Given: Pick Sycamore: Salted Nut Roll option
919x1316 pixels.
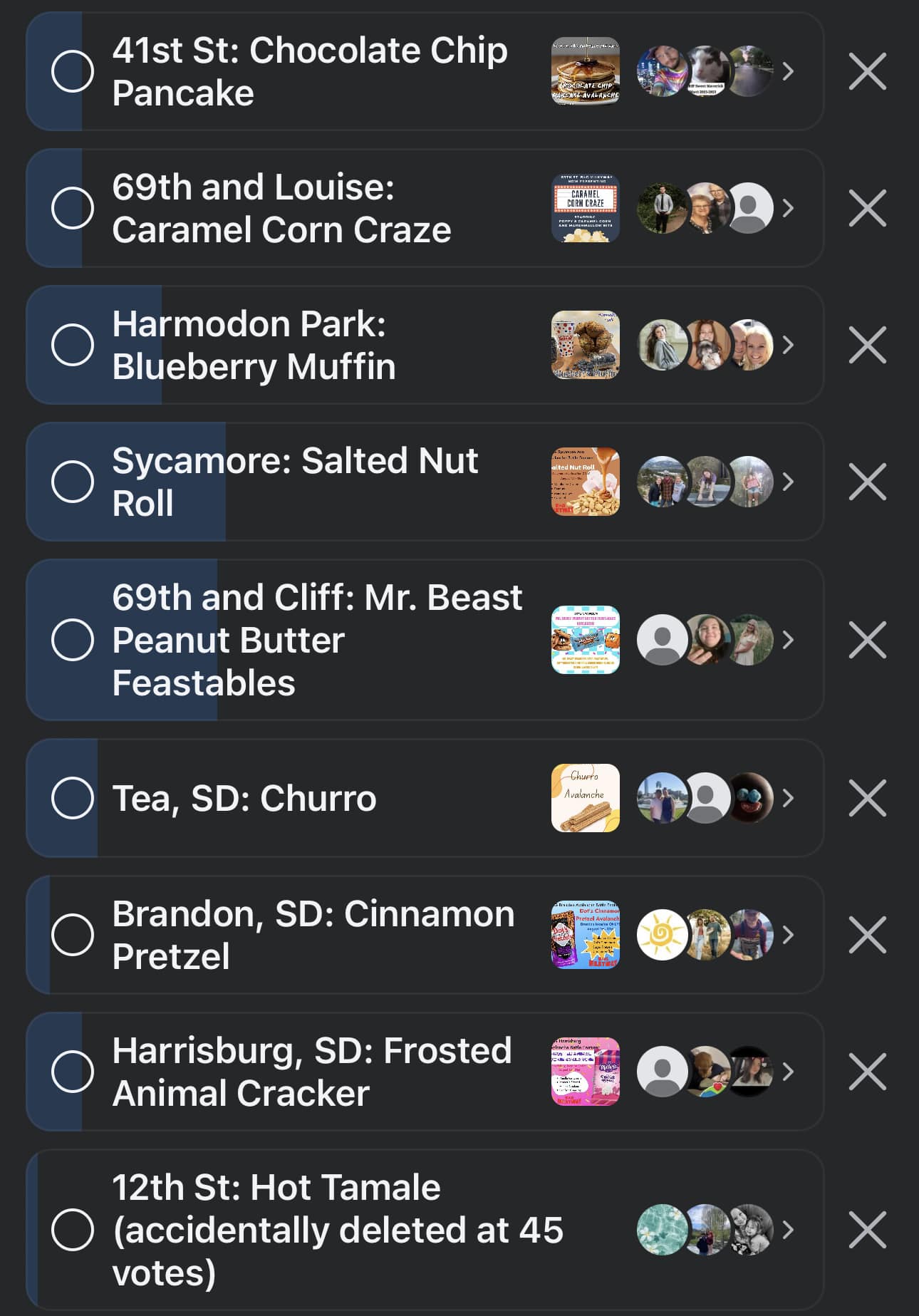Looking at the screenshot, I should 73,482.
